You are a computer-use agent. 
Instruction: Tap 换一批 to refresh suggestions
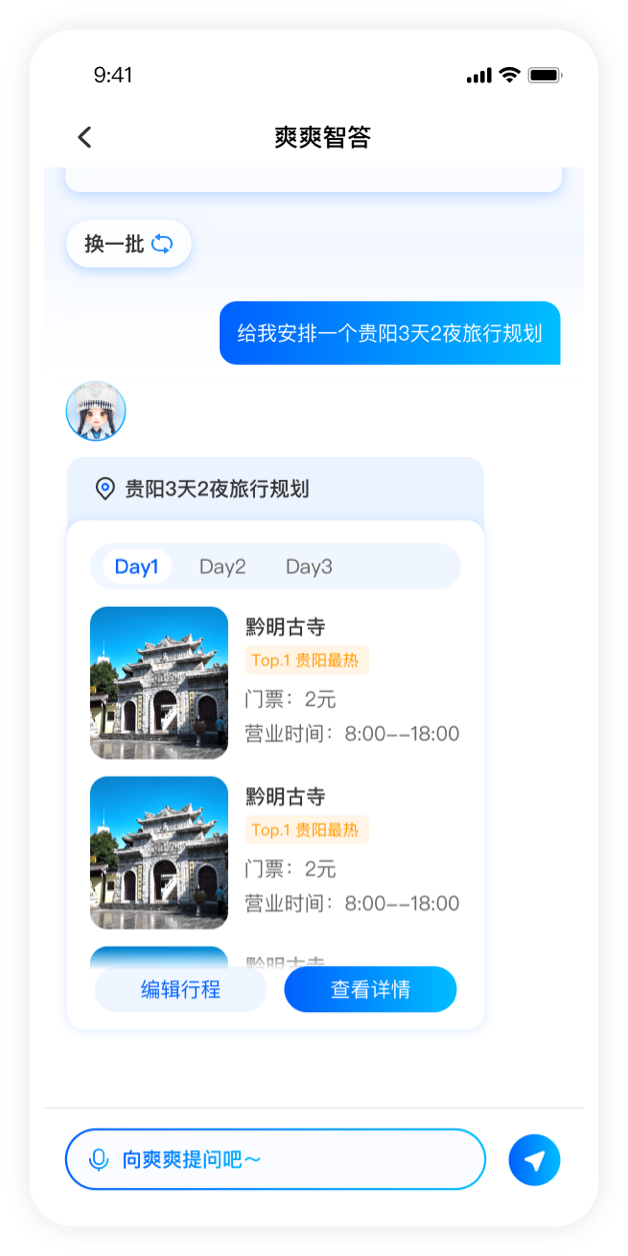[x=128, y=244]
